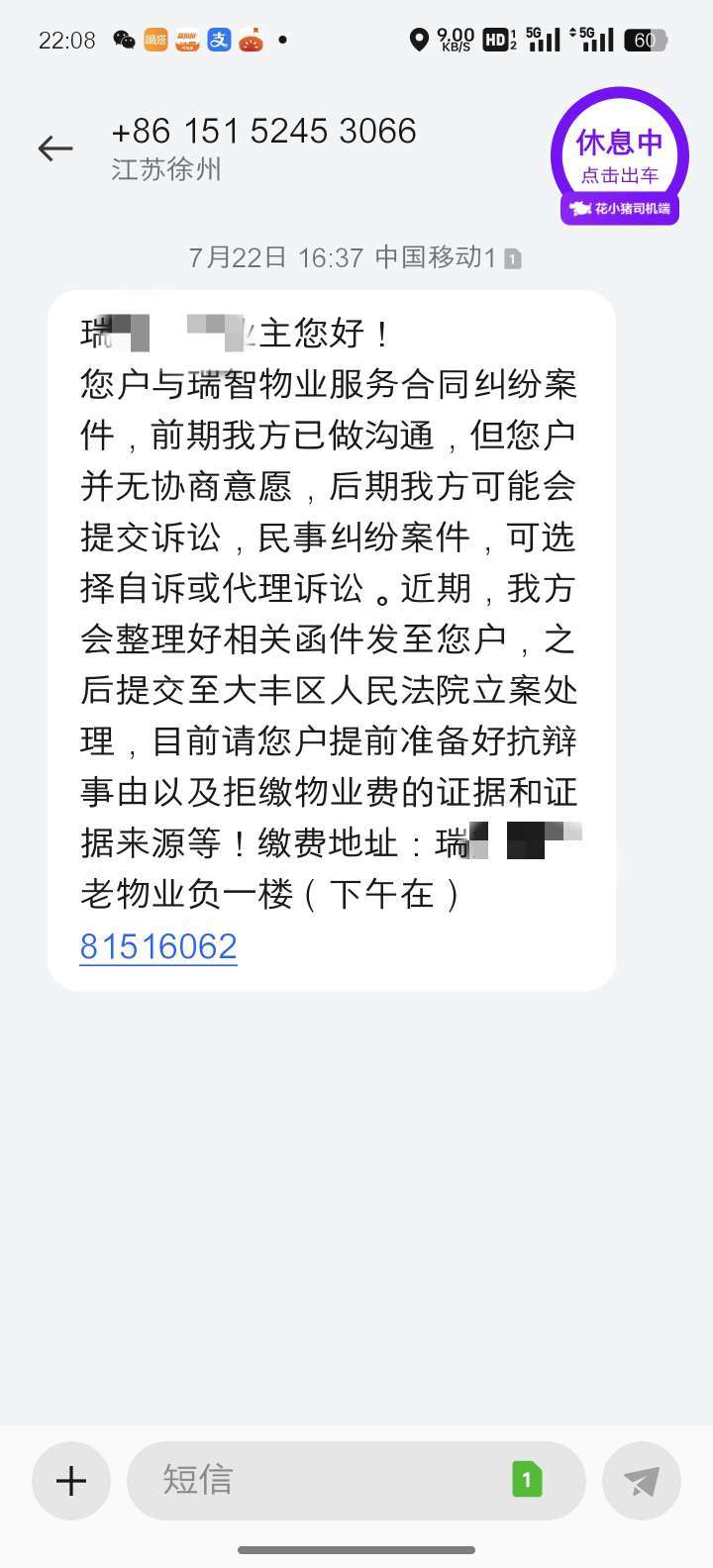Send the message with the paper plane
The image size is (713, 1568).
point(642,1481)
